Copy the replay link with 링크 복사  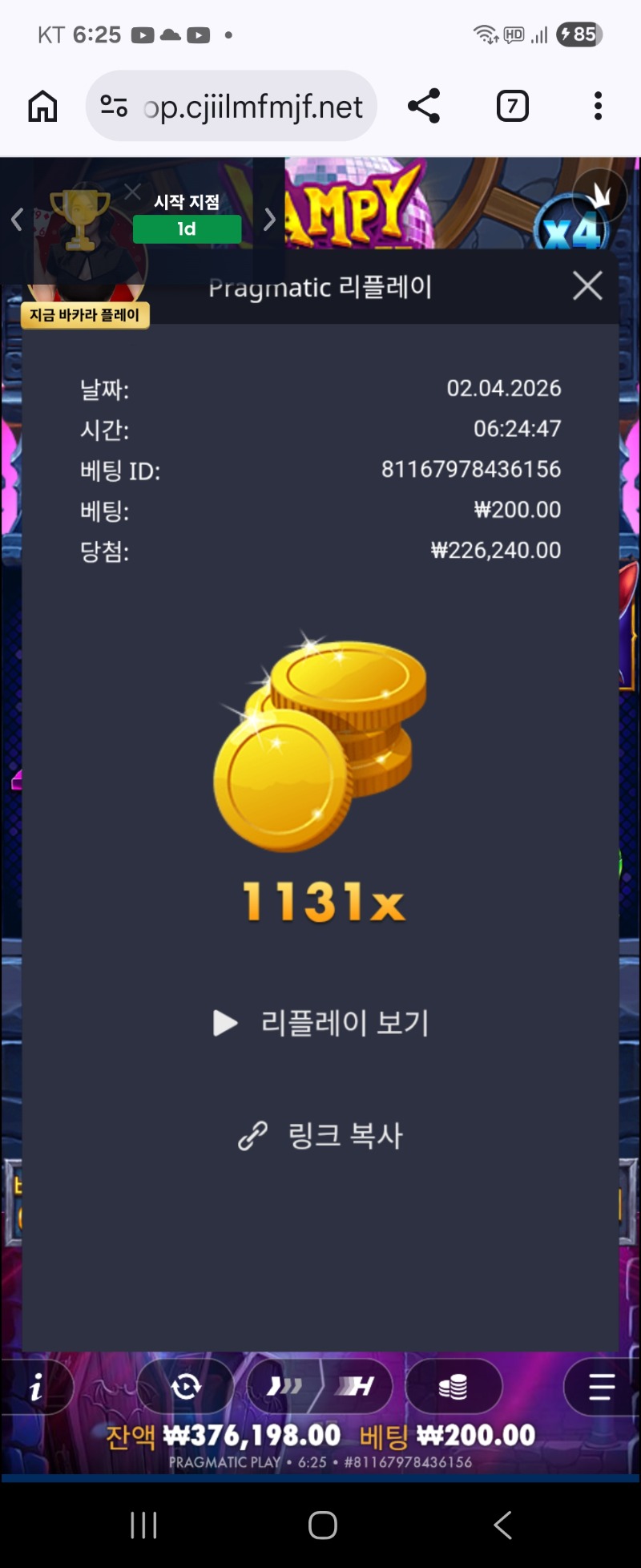[x=322, y=1135]
